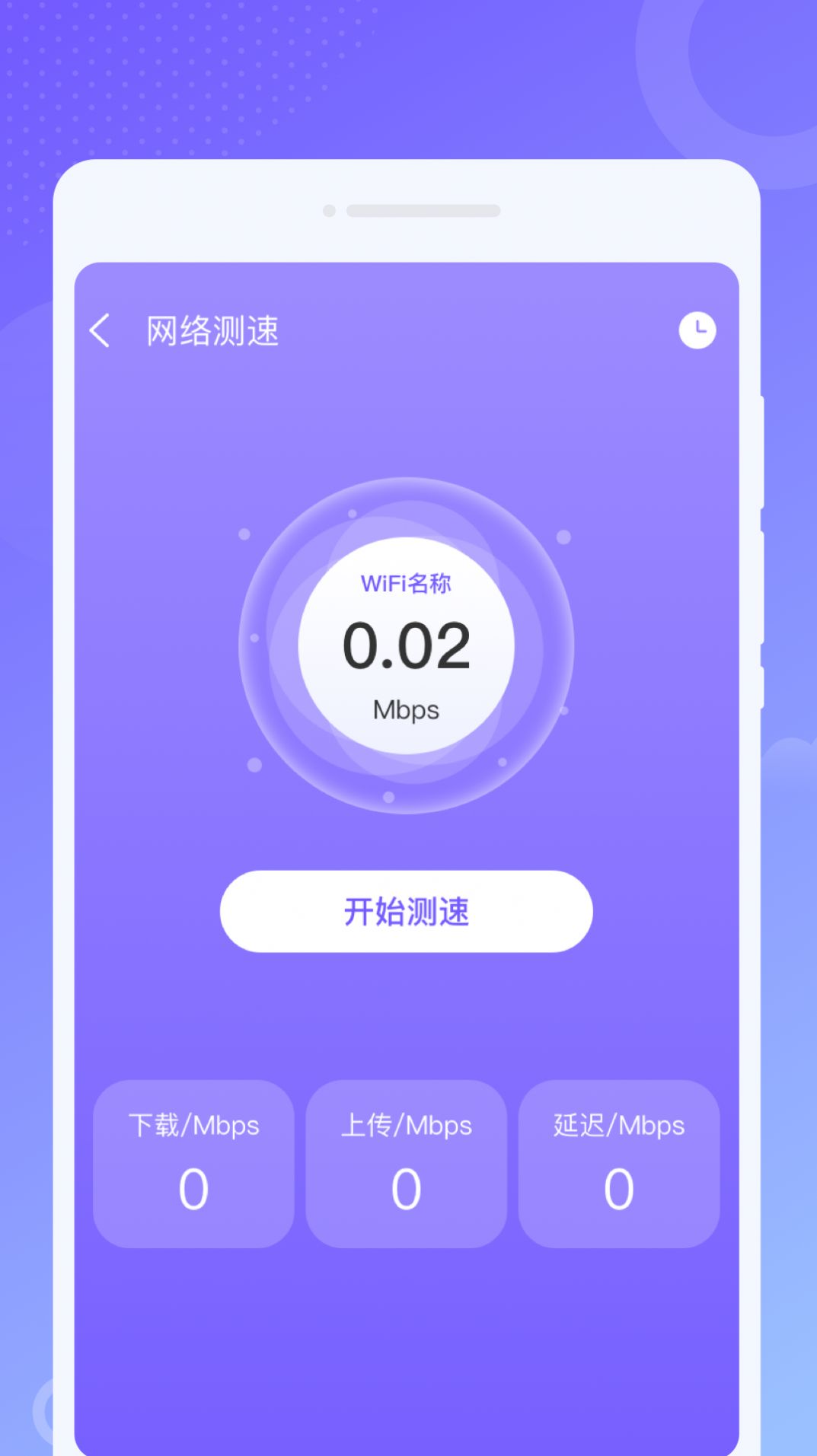The height and width of the screenshot is (1456, 817).
Task: Return to previous screen using back chevron
Action: [99, 330]
